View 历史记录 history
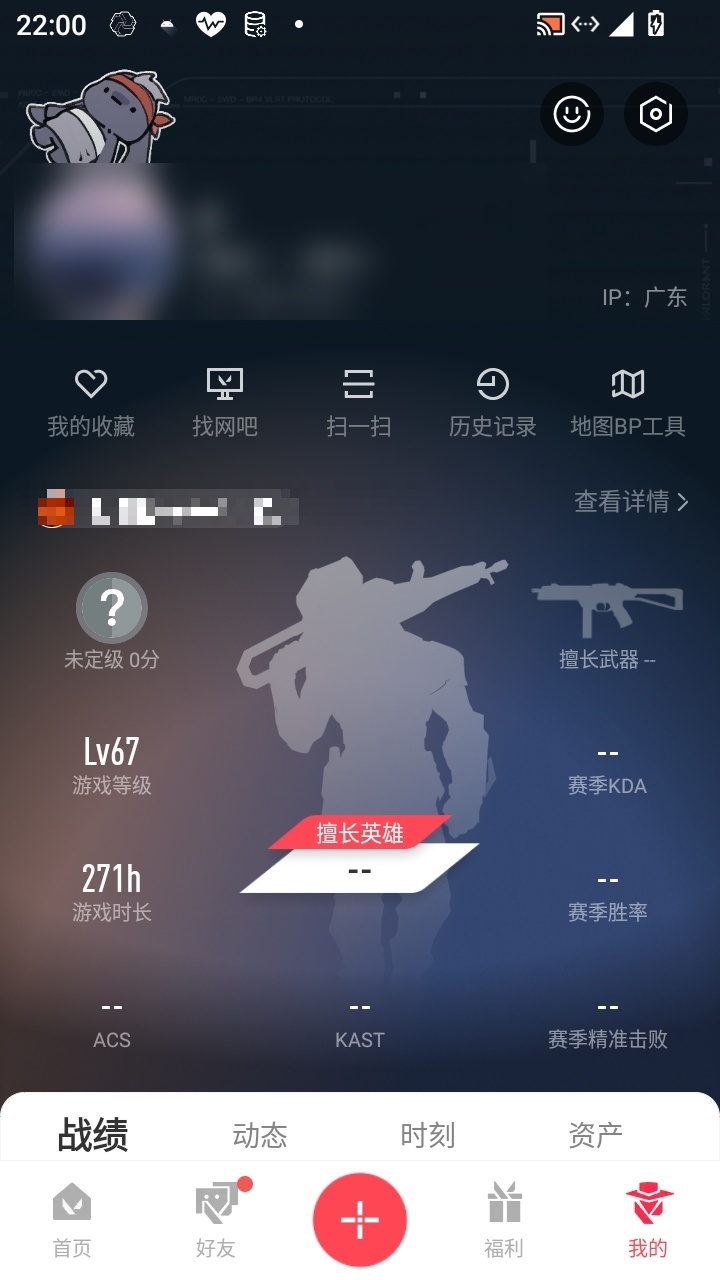The width and height of the screenshot is (720, 1280). tap(493, 403)
